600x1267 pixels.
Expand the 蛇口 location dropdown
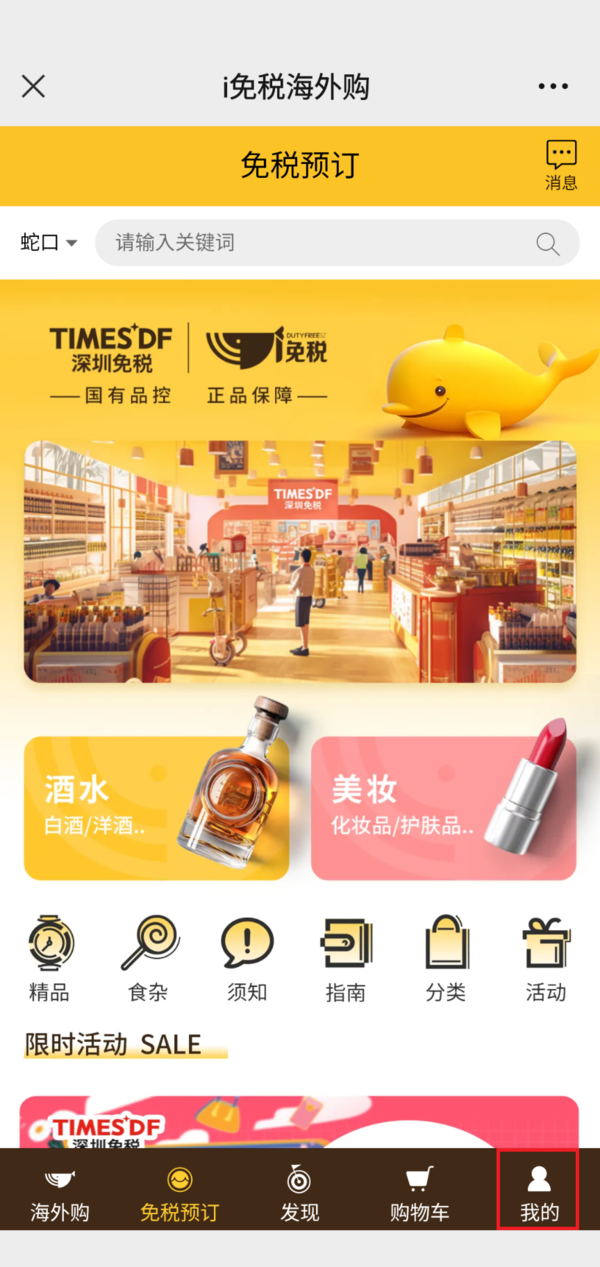pyautogui.click(x=49, y=243)
